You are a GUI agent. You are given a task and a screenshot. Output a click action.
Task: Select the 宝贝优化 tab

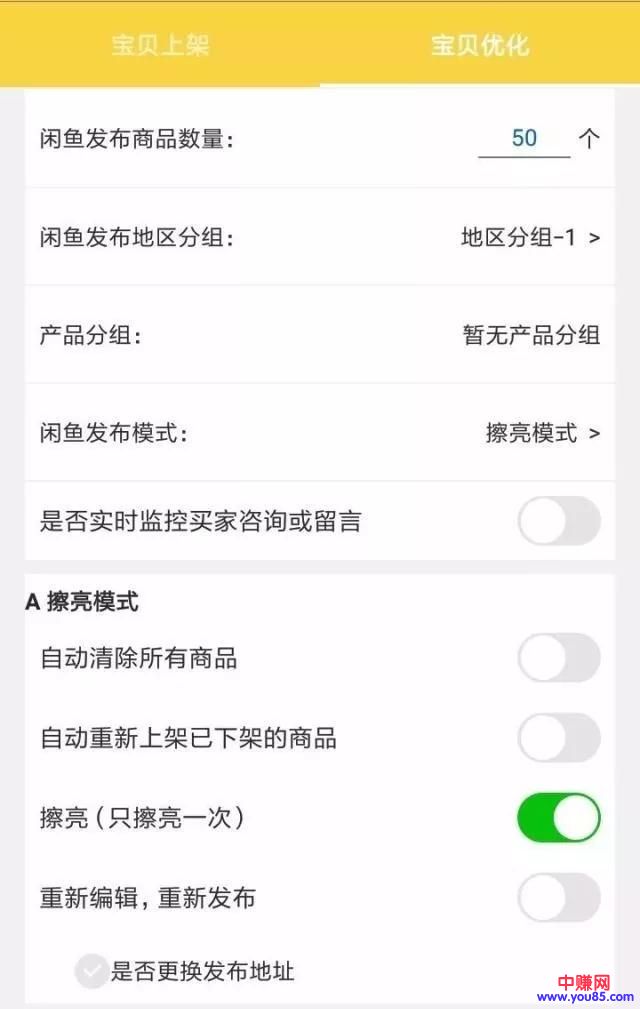479,45
